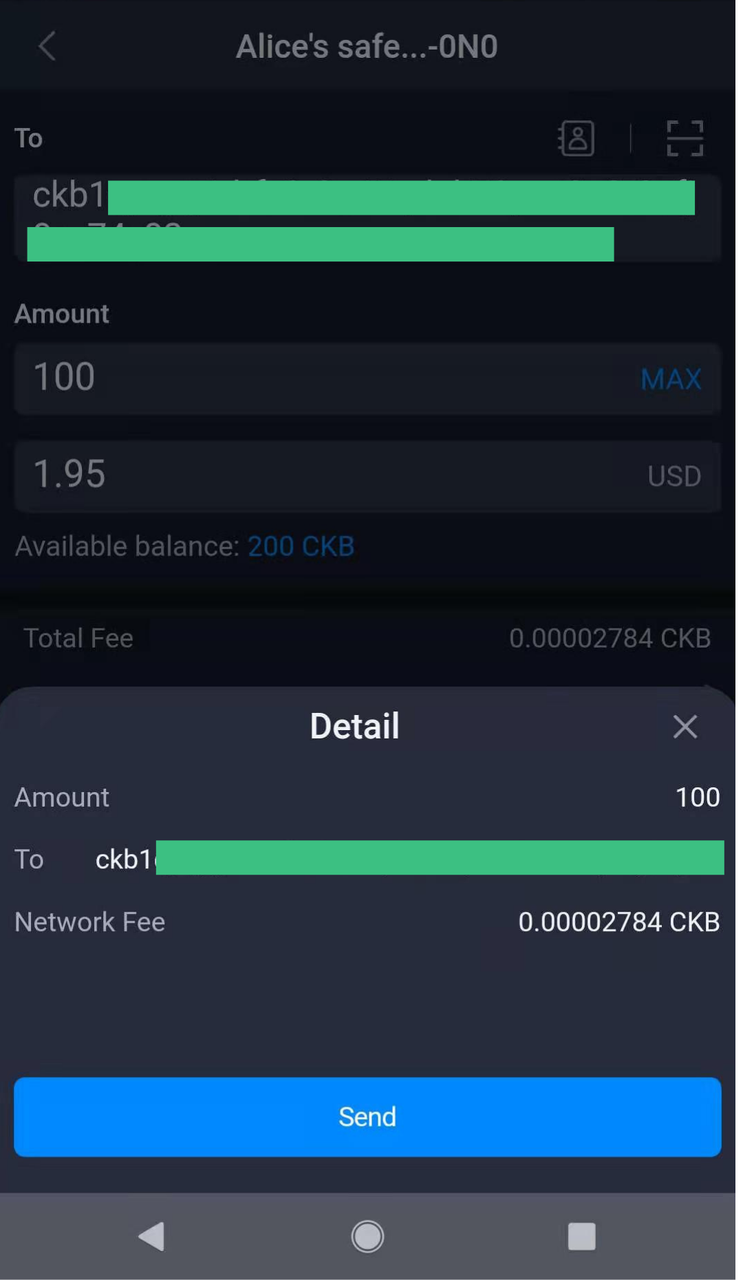Image resolution: width=743 pixels, height=1280 pixels.
Task: Close the Detail sheet
Action: (x=685, y=727)
